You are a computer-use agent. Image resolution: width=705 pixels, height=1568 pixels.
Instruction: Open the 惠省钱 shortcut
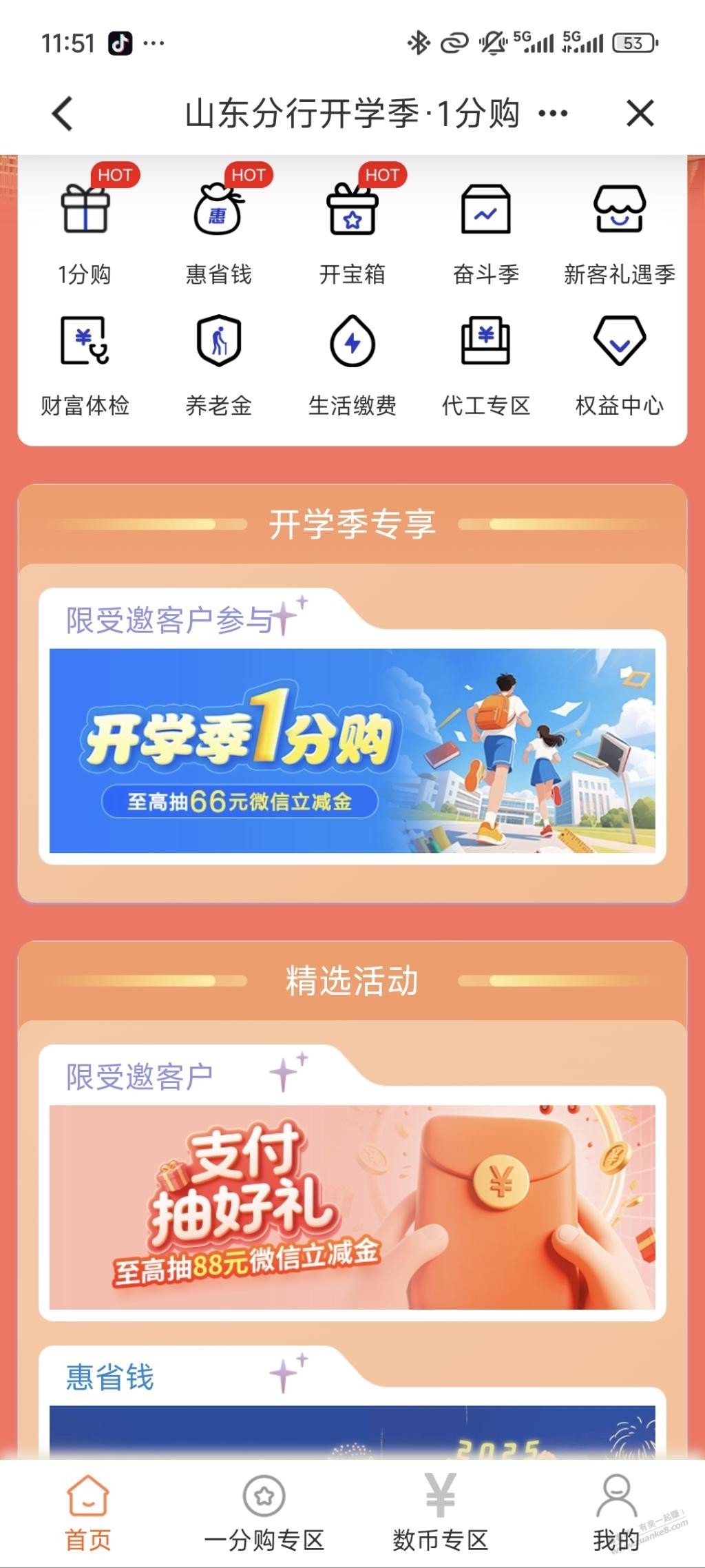tap(218, 232)
